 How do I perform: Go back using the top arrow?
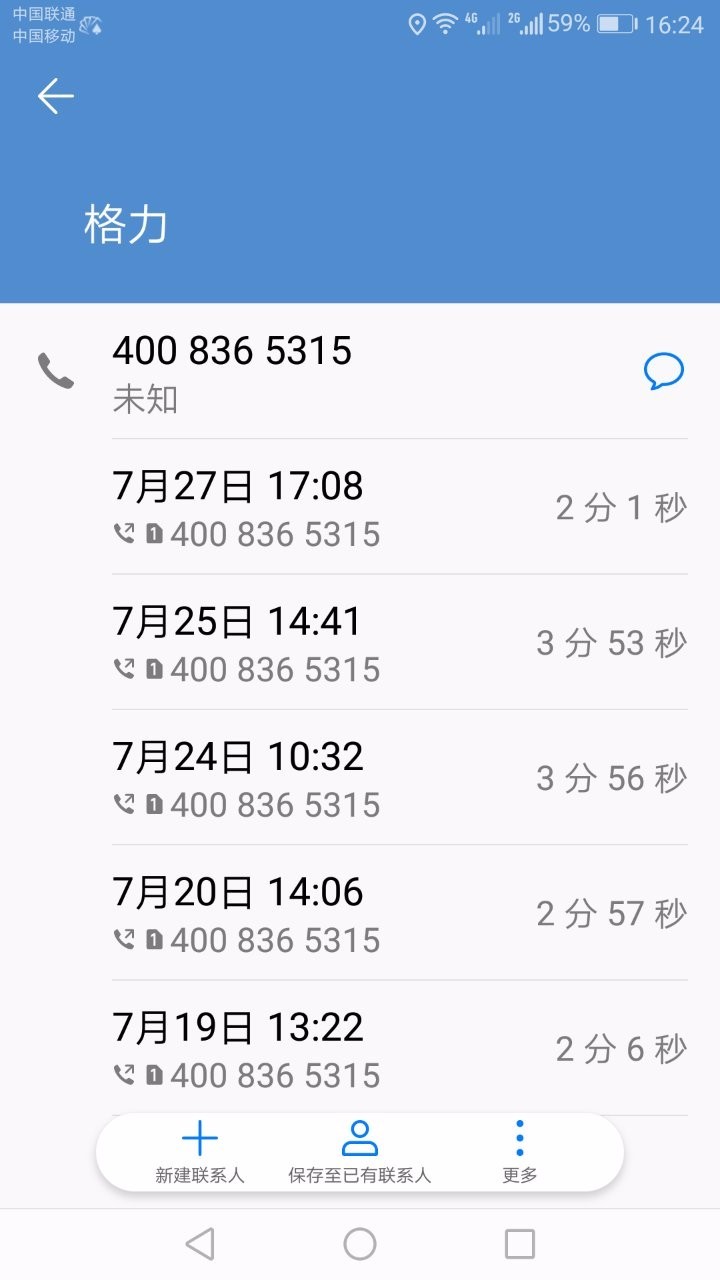pyautogui.click(x=56, y=96)
